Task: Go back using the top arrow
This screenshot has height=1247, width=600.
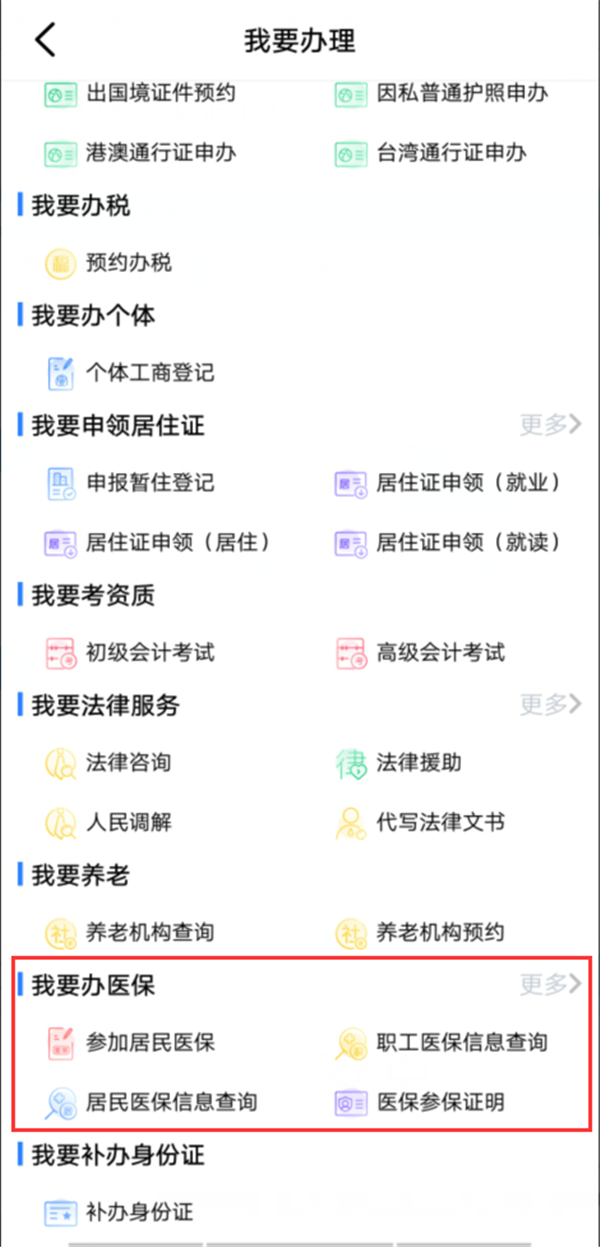Action: (45, 40)
